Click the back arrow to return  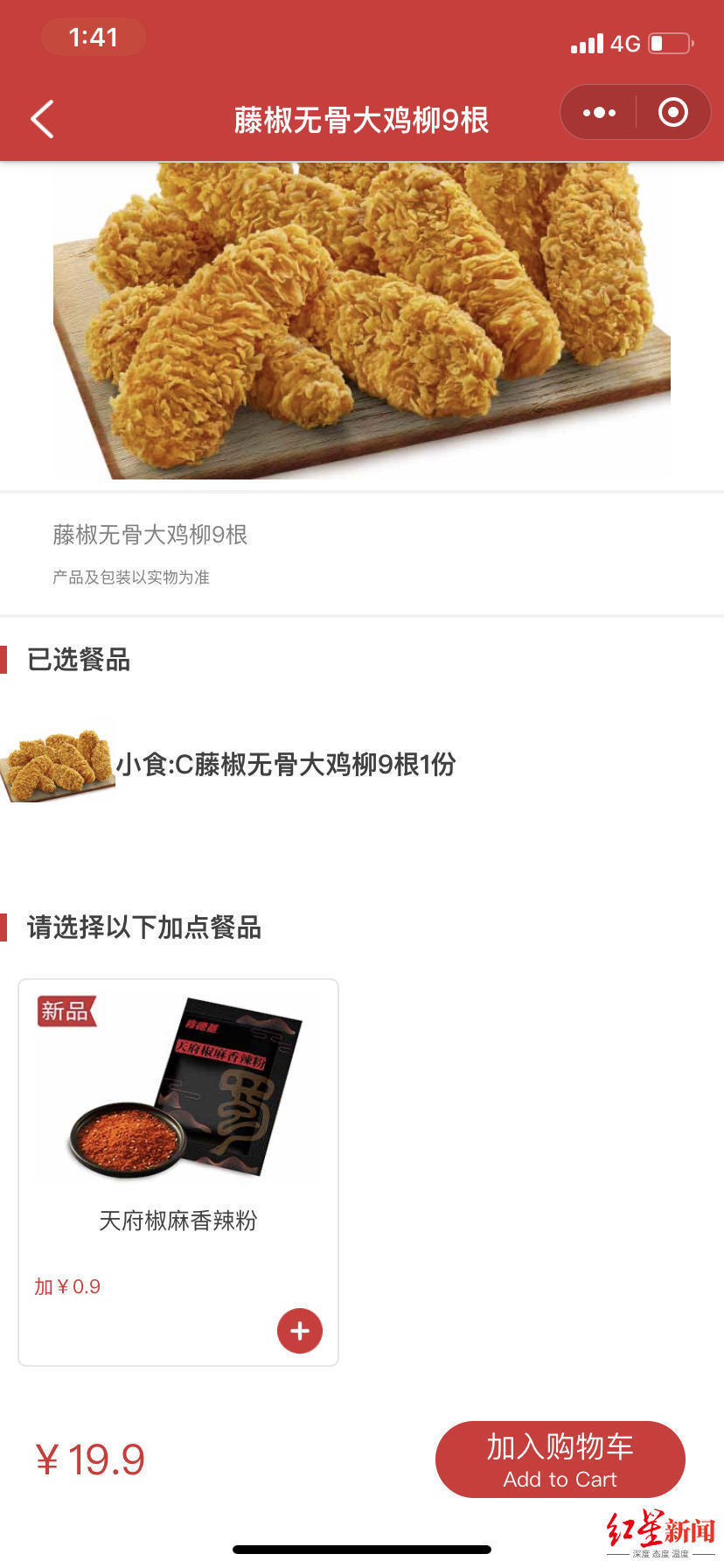tap(41, 118)
